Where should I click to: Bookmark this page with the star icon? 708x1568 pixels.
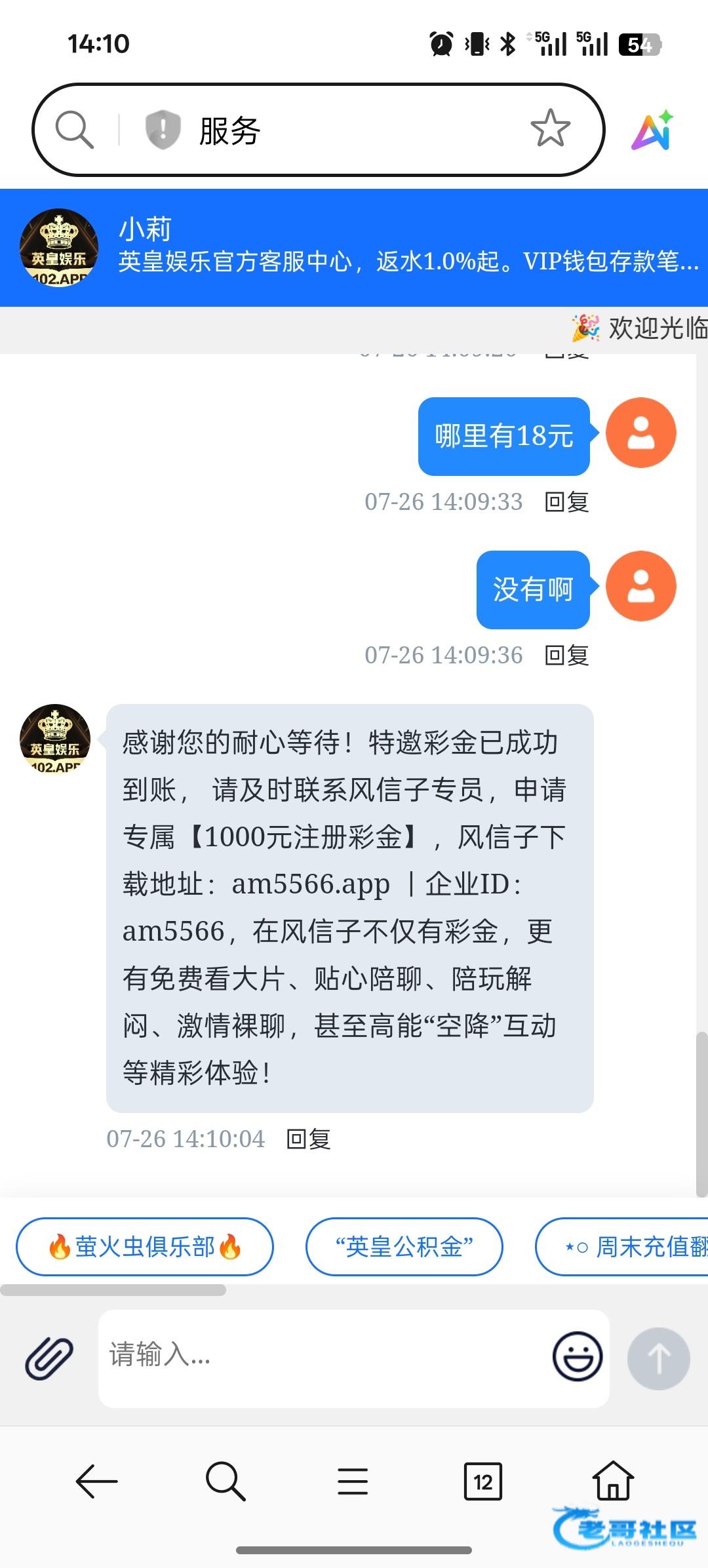(550, 128)
